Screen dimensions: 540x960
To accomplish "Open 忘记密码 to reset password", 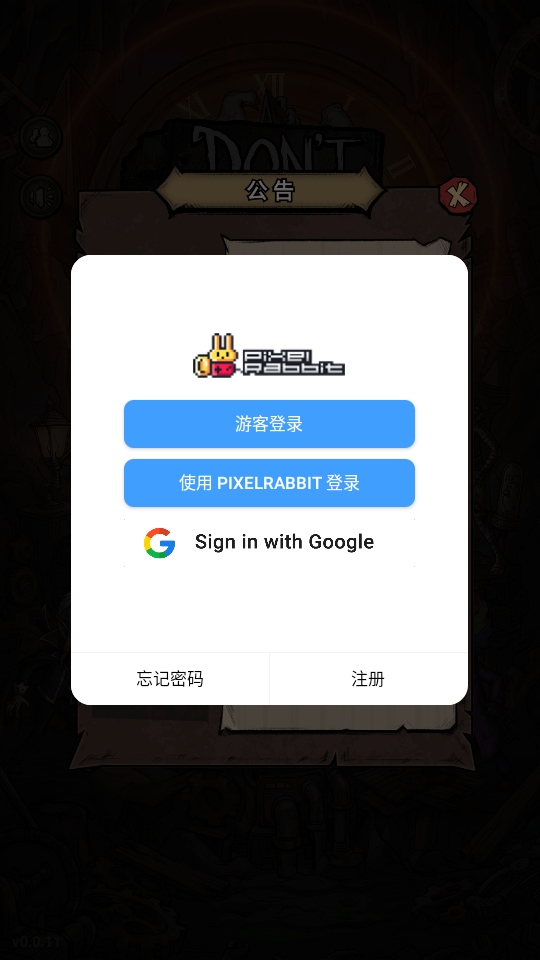I will pyautogui.click(x=170, y=679).
